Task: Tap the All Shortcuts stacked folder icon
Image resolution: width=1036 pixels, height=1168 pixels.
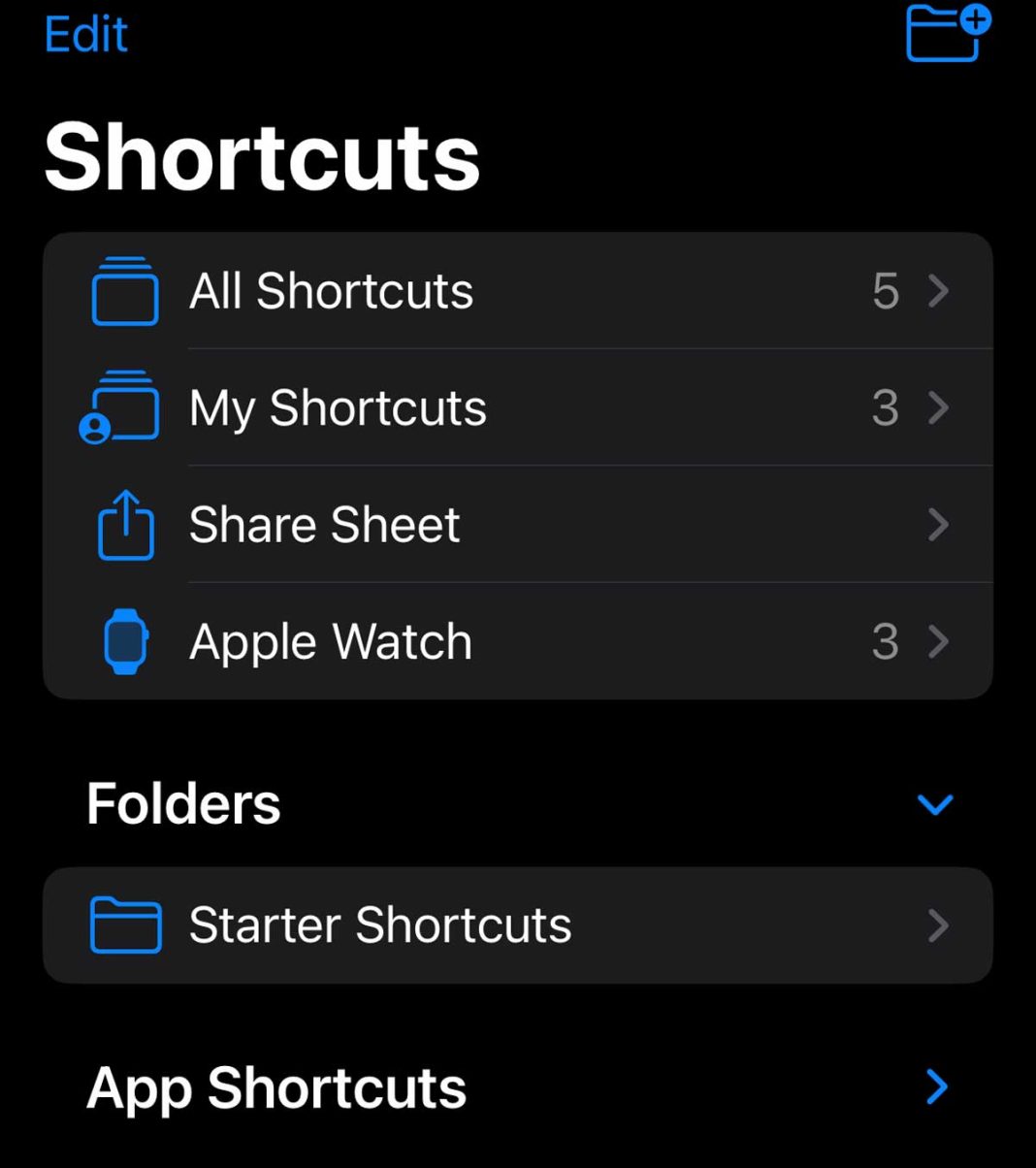Action: pos(124,291)
